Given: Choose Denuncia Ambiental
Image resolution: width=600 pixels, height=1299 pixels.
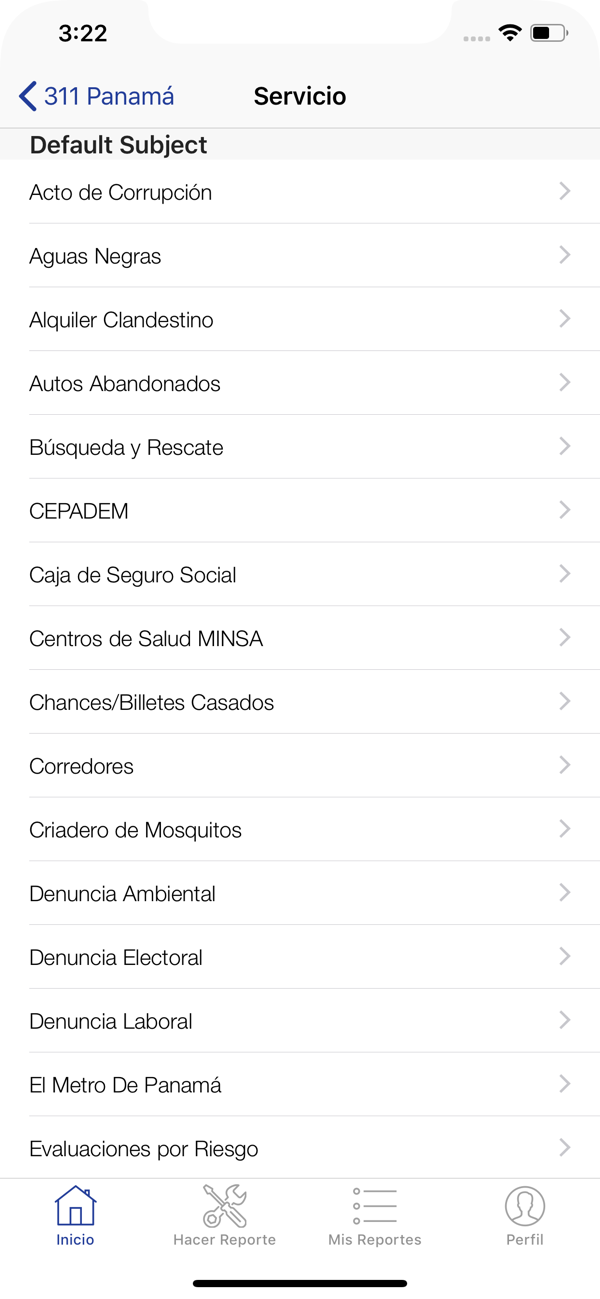Looking at the screenshot, I should (x=300, y=893).
